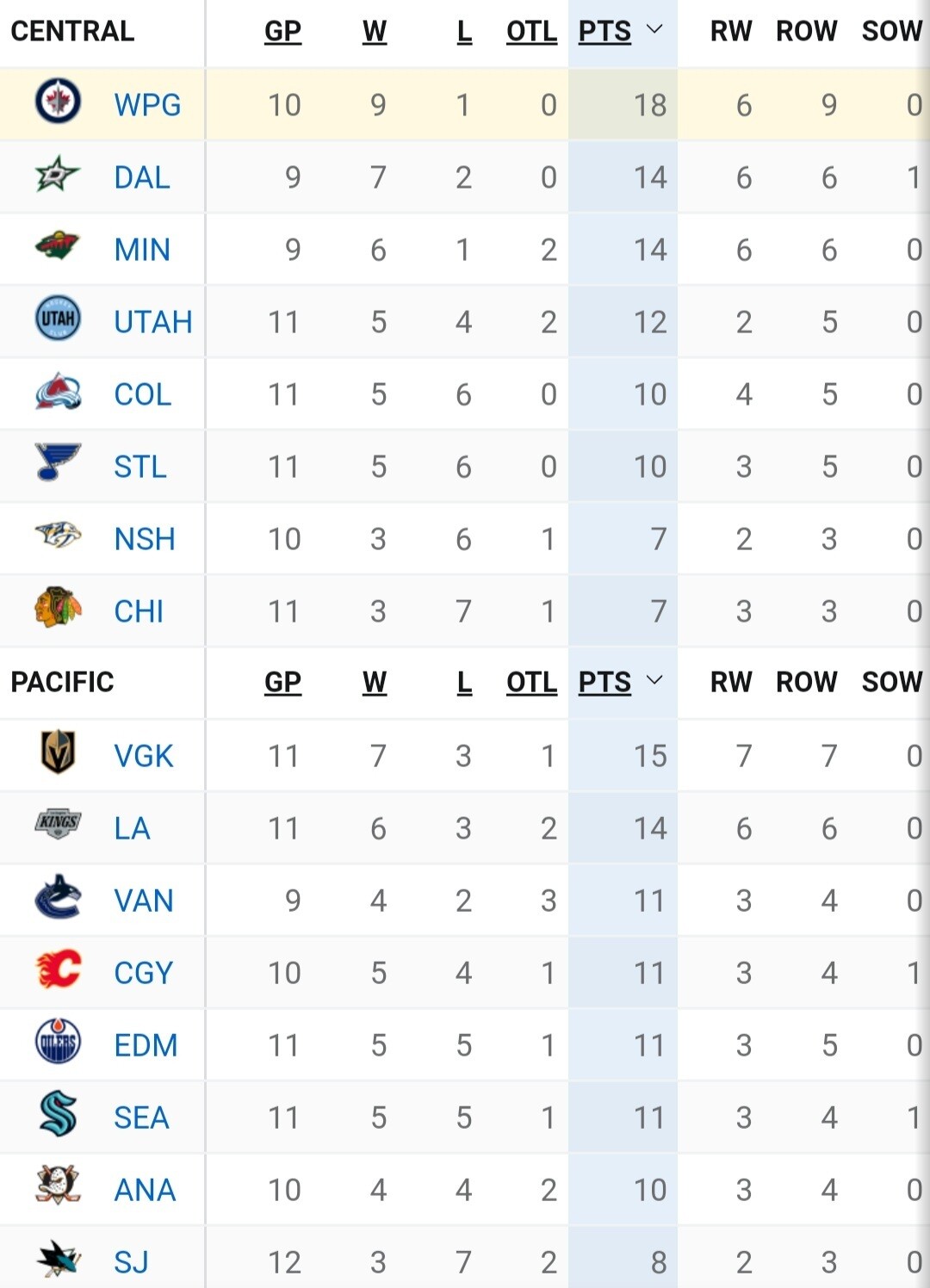
Task: Select the UTAH team link
Action: click(153, 322)
